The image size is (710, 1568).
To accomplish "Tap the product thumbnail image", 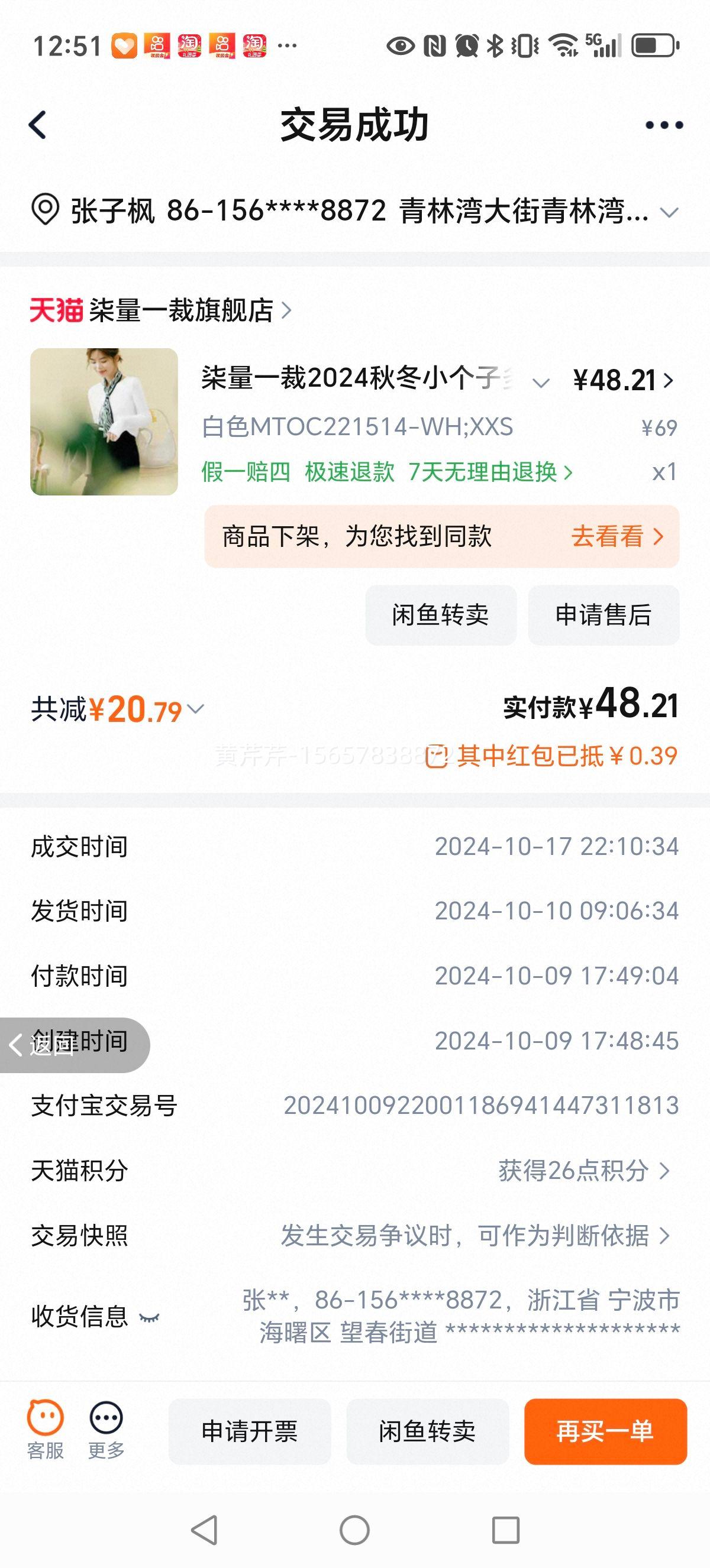I will [101, 422].
